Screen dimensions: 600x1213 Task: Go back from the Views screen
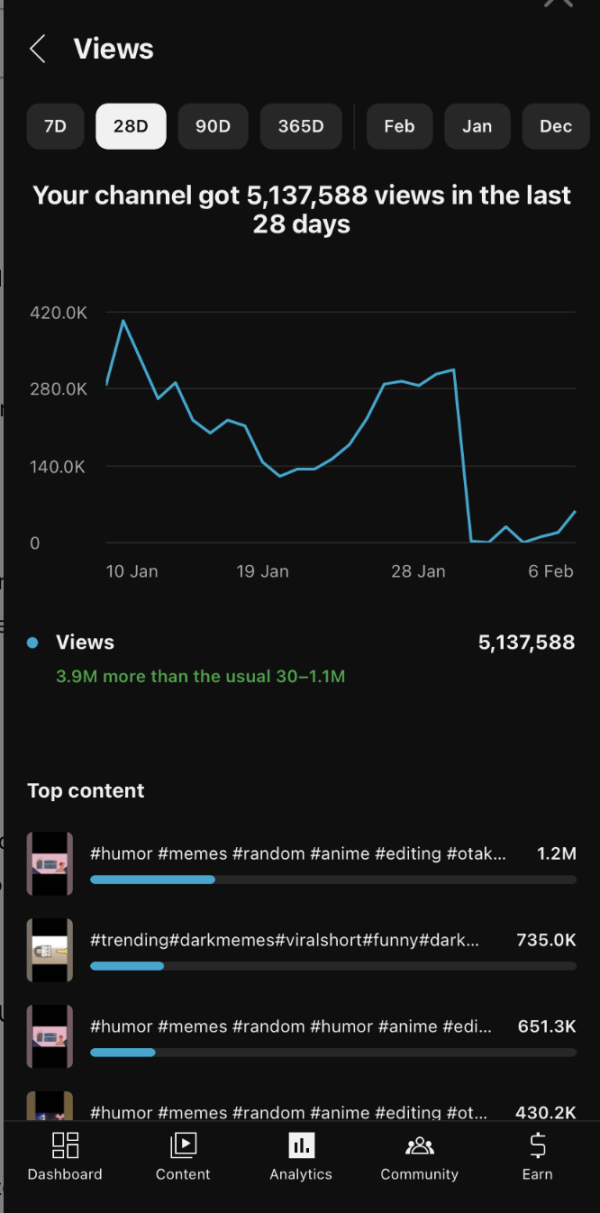point(38,49)
